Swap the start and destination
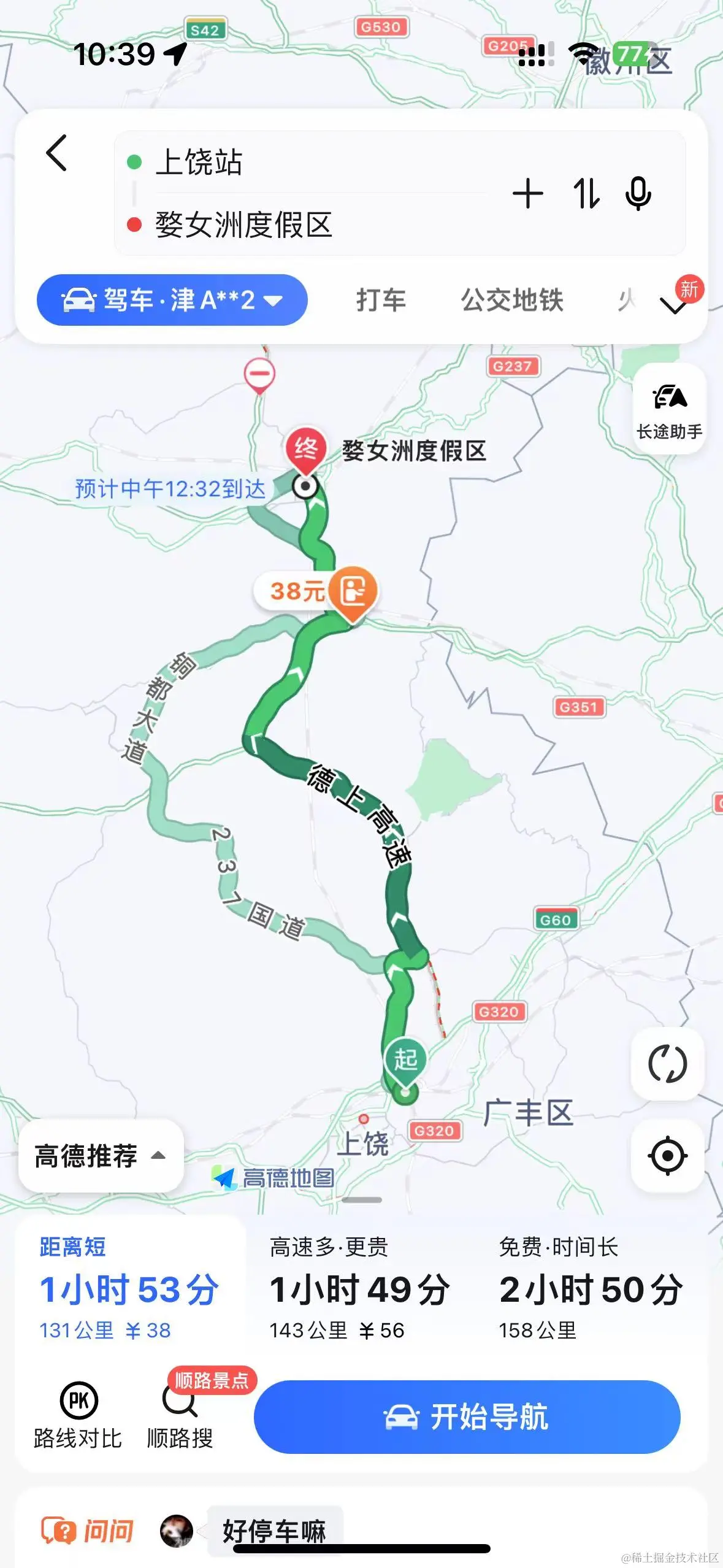The width and height of the screenshot is (723, 1568). coord(586,194)
